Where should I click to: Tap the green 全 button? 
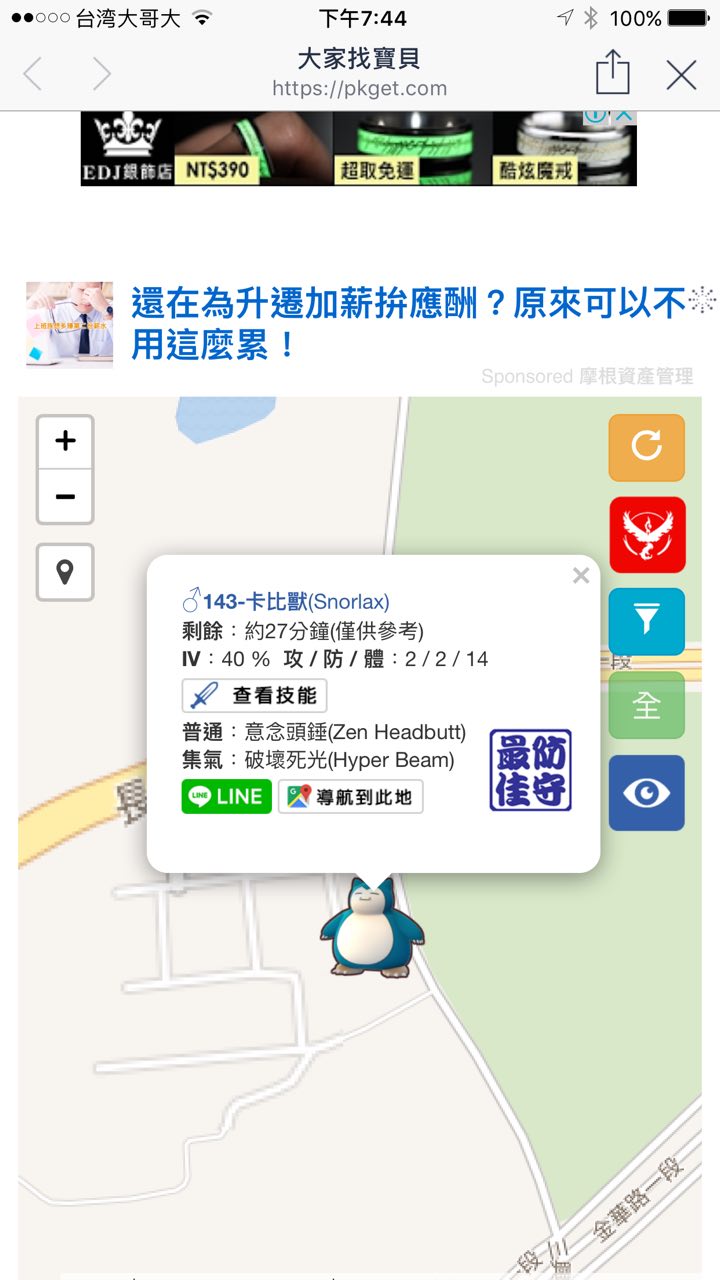646,706
